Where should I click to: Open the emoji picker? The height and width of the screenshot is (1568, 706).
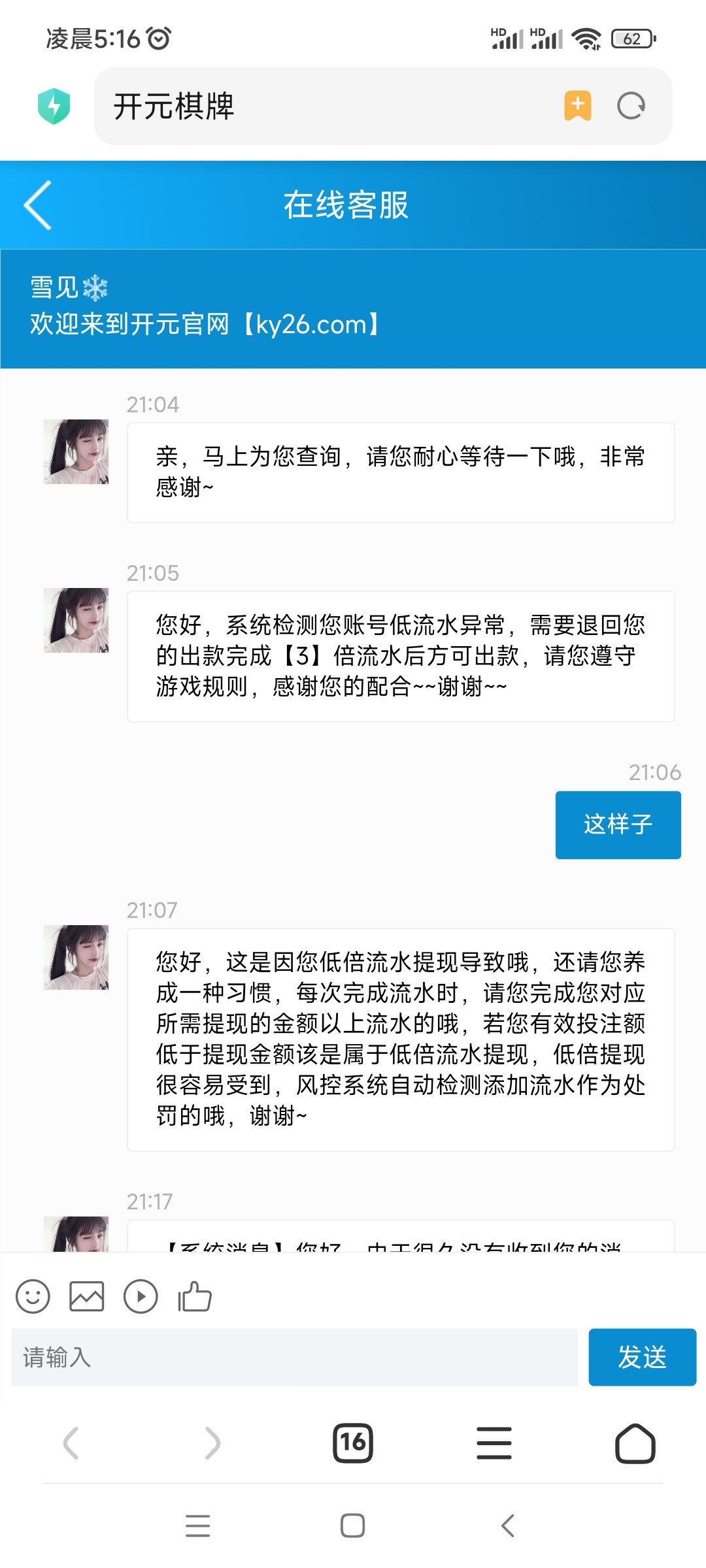tap(33, 1296)
